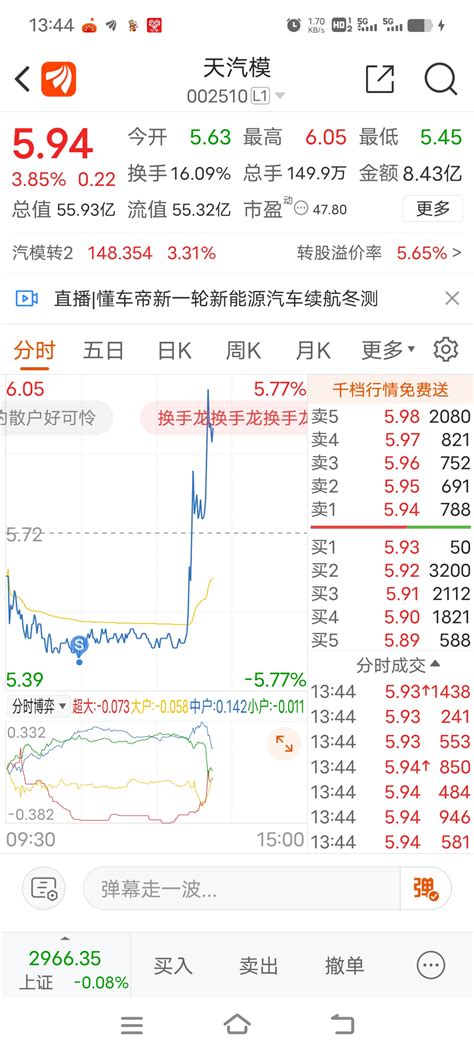Open the 懂车帝 live broadcast banner
Viewport: 474px width, 1053px height.
[215, 299]
